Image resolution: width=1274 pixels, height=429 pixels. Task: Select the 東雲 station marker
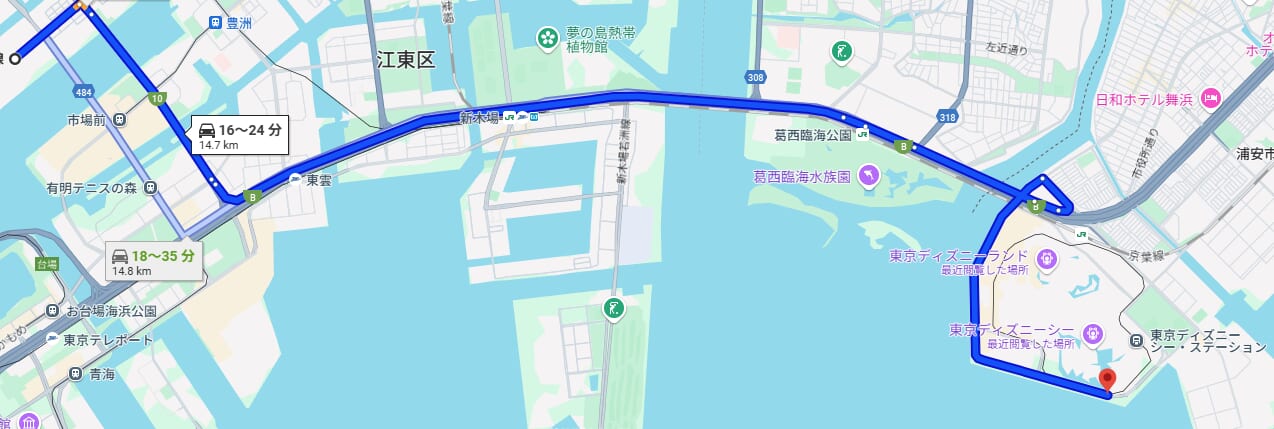[295, 180]
